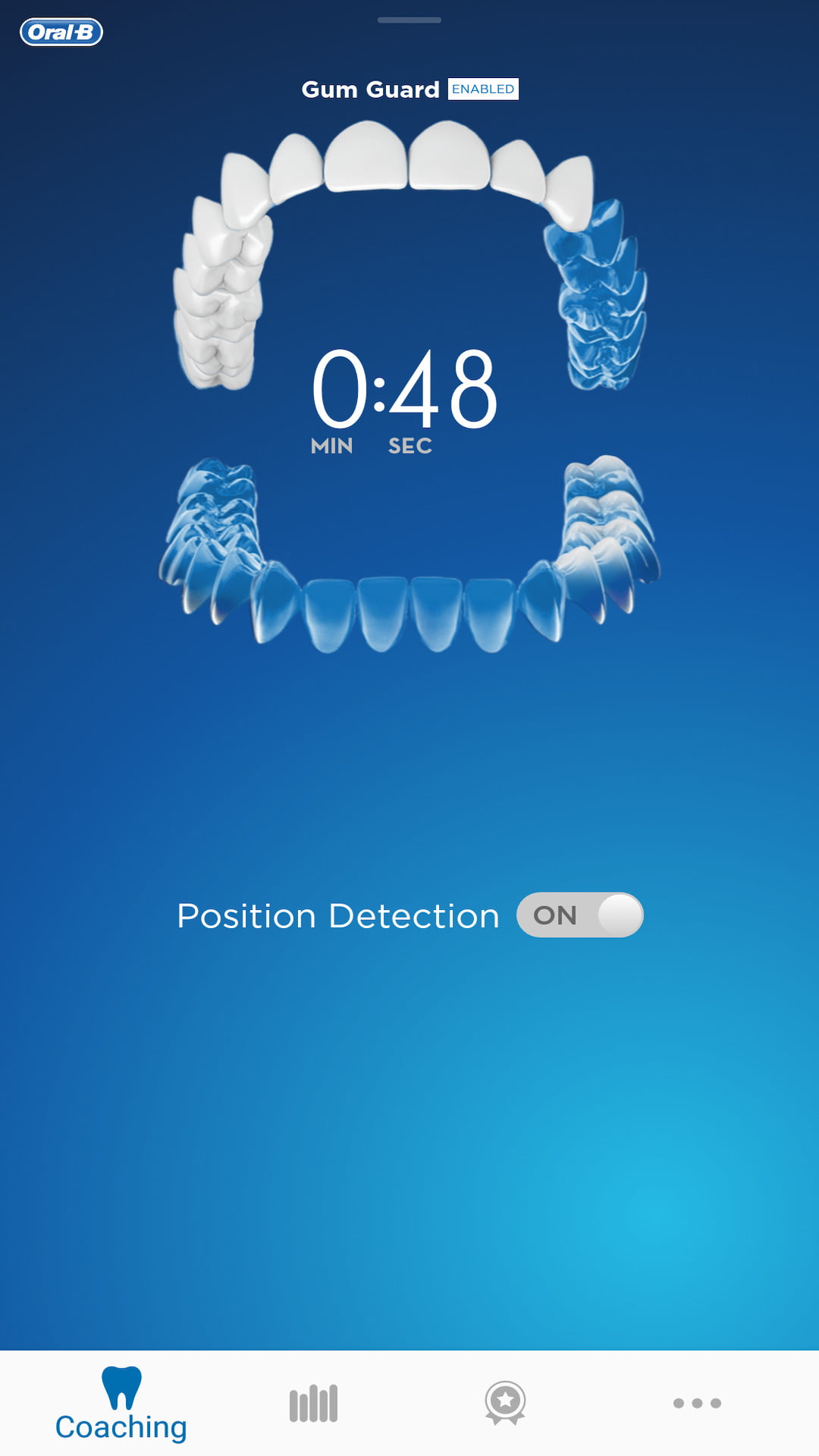Tap the ENABLED badge next to Gum Guard

coord(483,89)
